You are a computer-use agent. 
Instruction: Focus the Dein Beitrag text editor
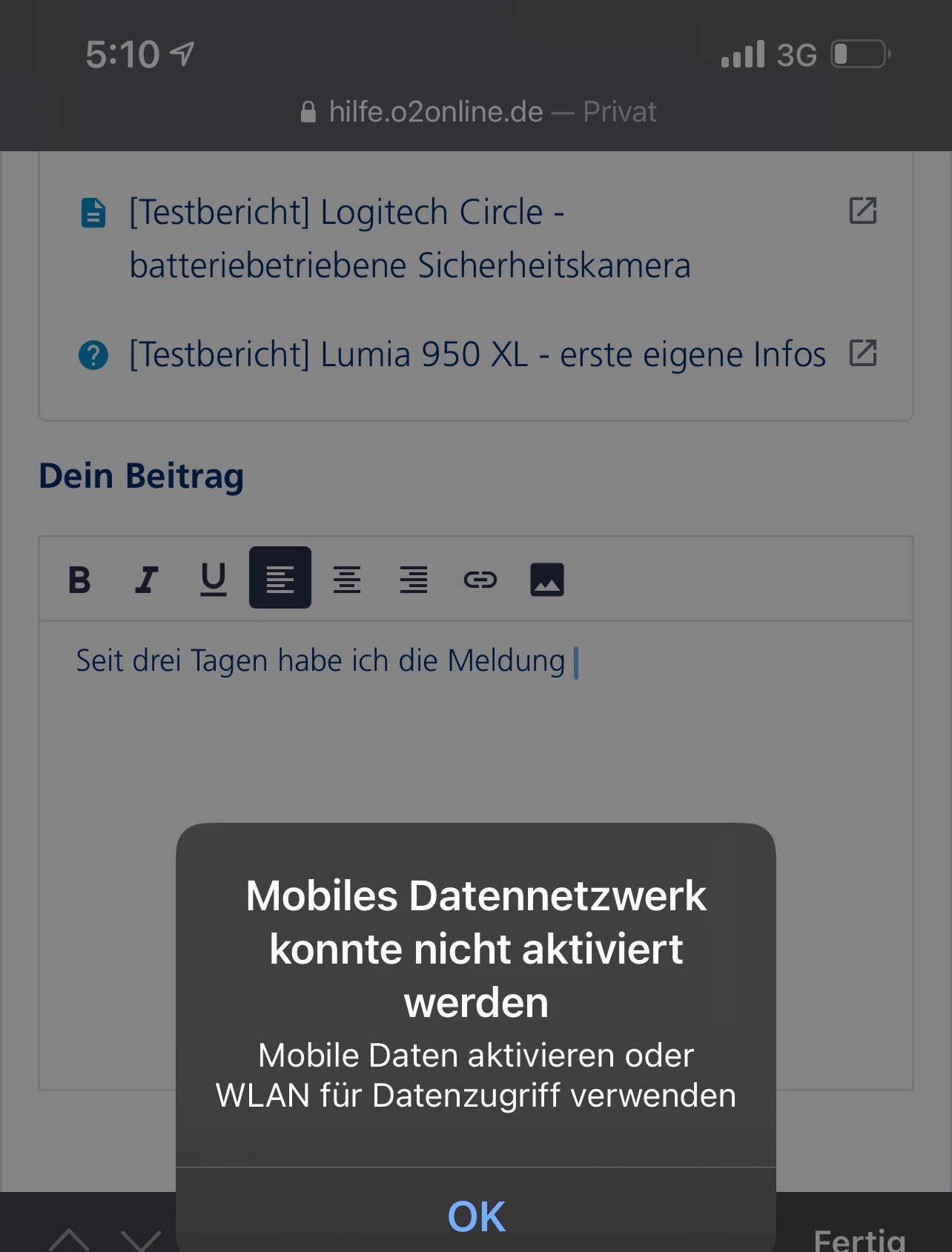(475, 734)
